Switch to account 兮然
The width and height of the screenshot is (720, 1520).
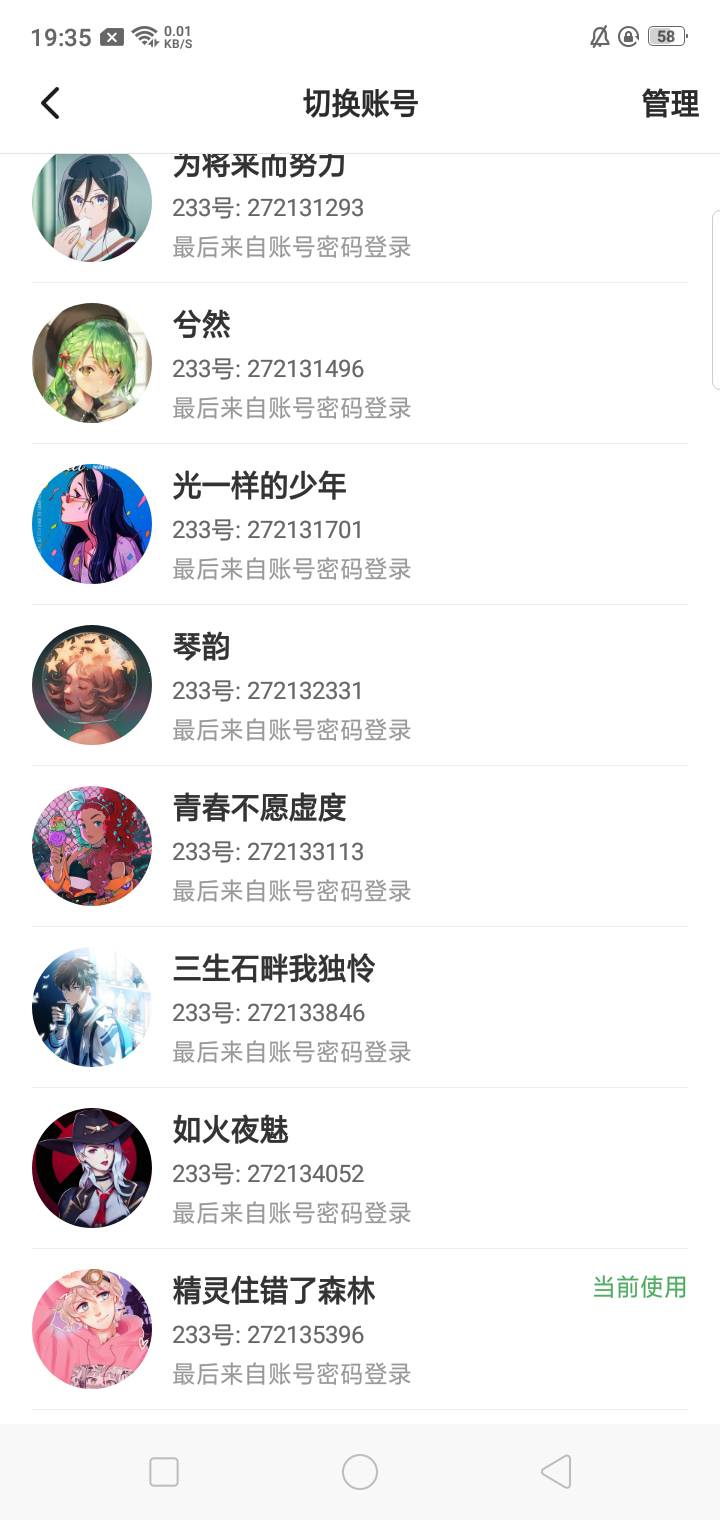[x=360, y=364]
